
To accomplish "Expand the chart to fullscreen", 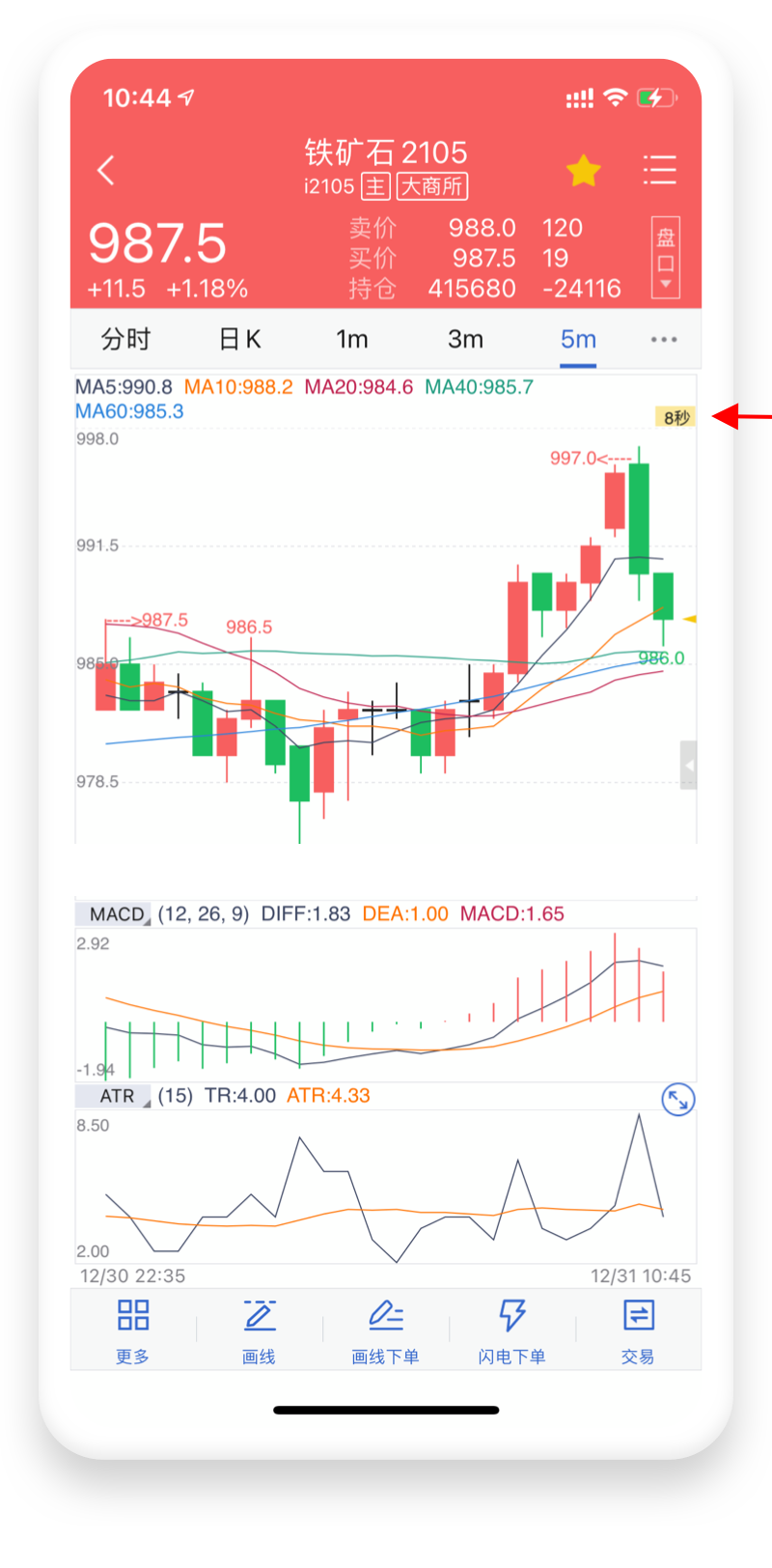I will 677,1099.
